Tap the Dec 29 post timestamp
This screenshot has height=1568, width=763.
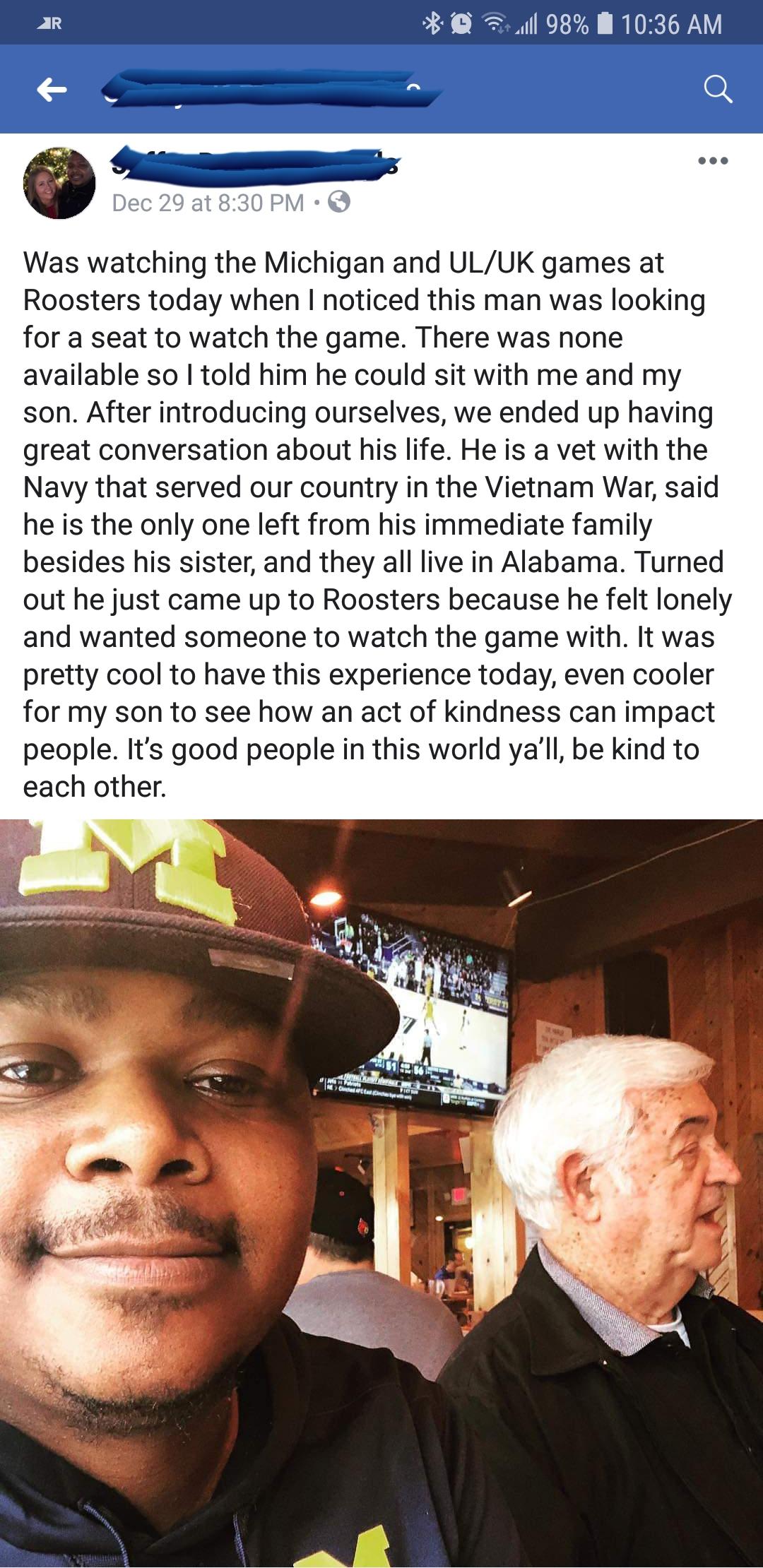[208, 203]
